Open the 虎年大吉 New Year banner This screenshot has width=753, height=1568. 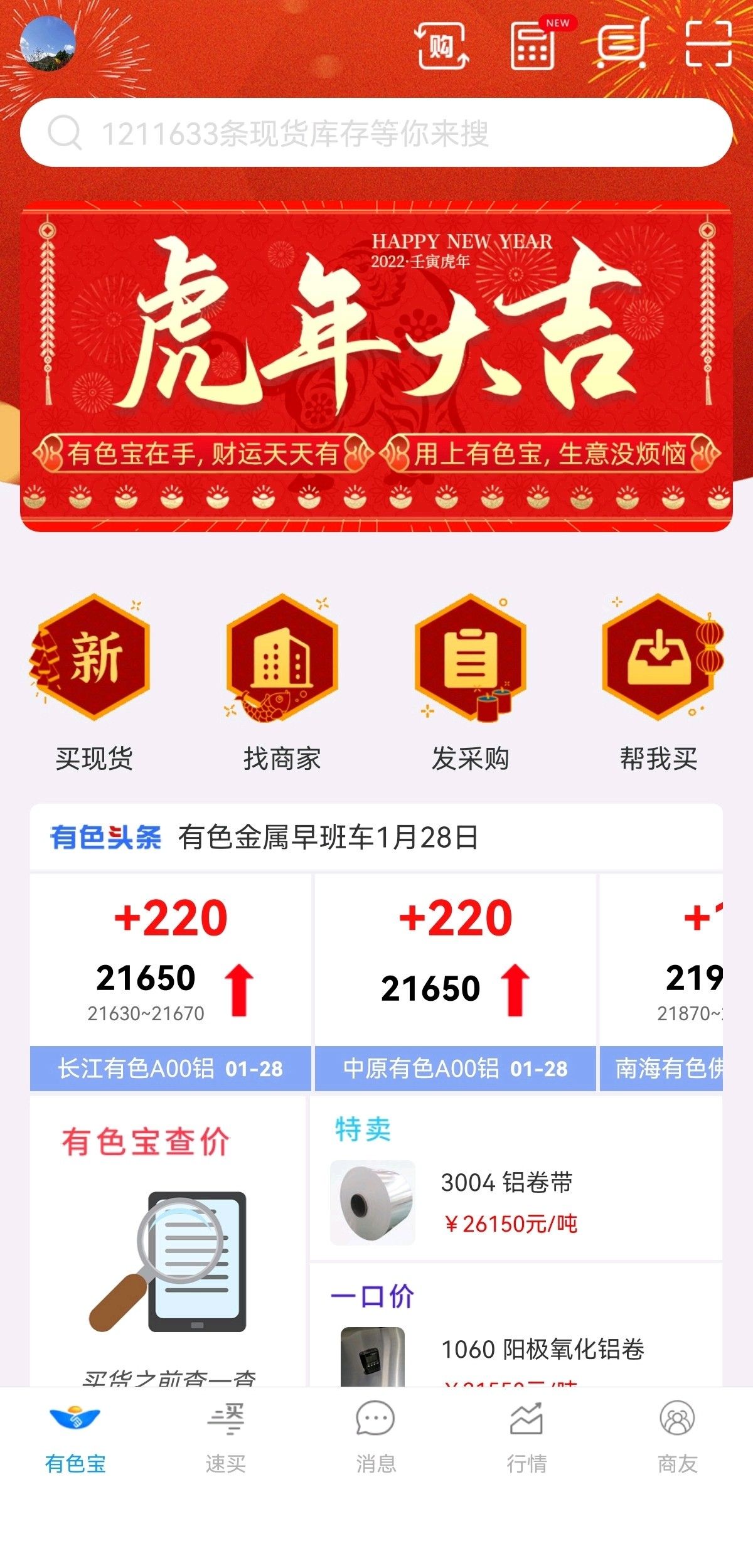tap(376, 366)
